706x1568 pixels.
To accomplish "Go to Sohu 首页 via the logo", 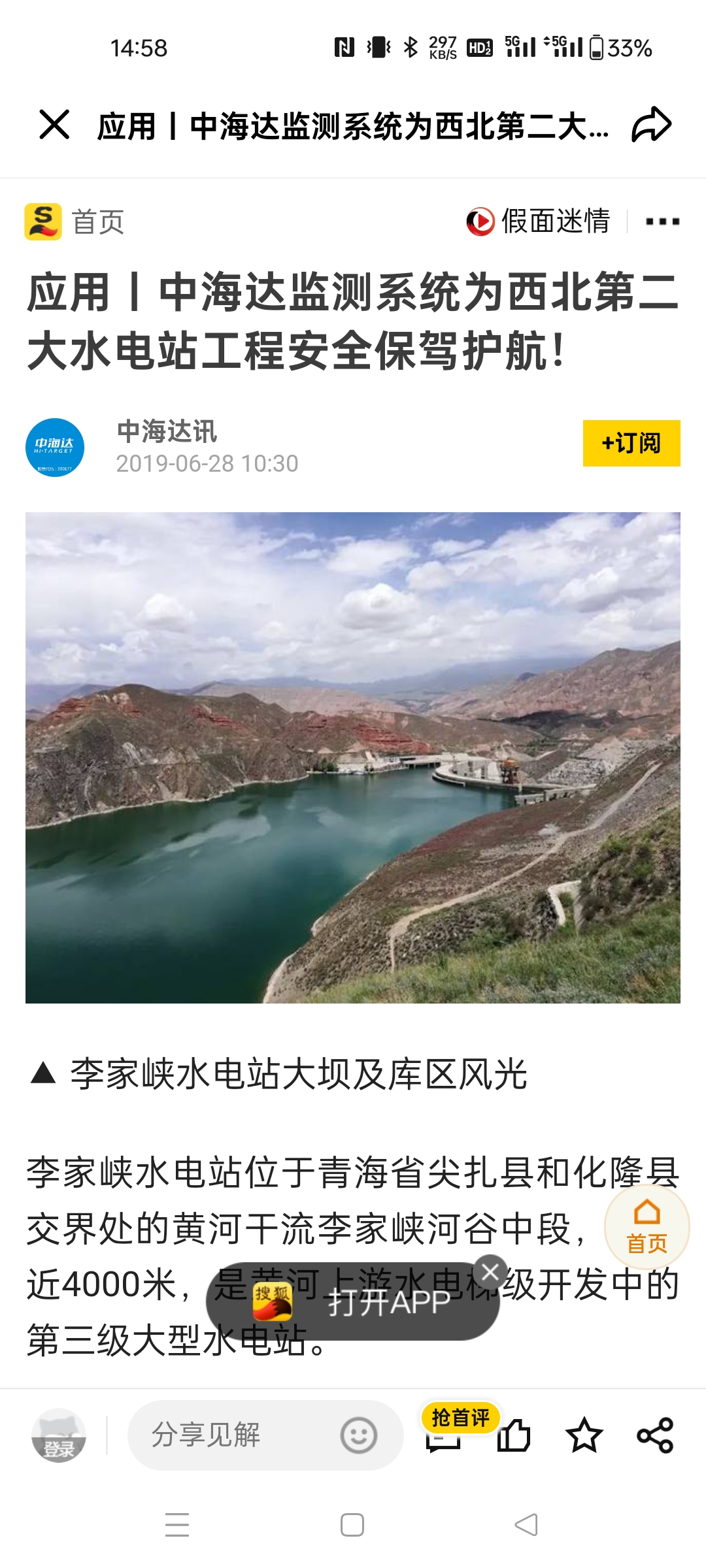I will 43,221.
